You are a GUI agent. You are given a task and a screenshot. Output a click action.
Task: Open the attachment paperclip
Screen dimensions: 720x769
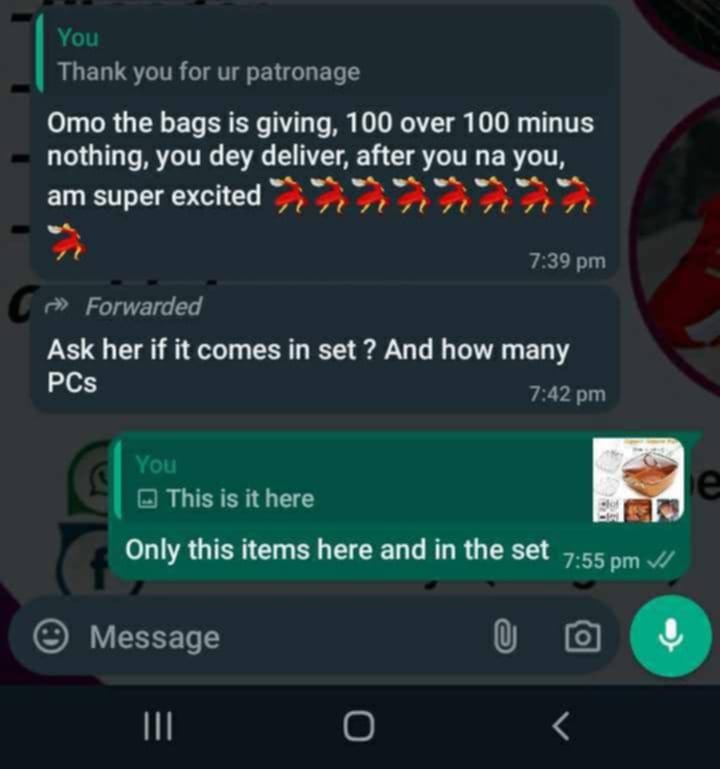(507, 637)
